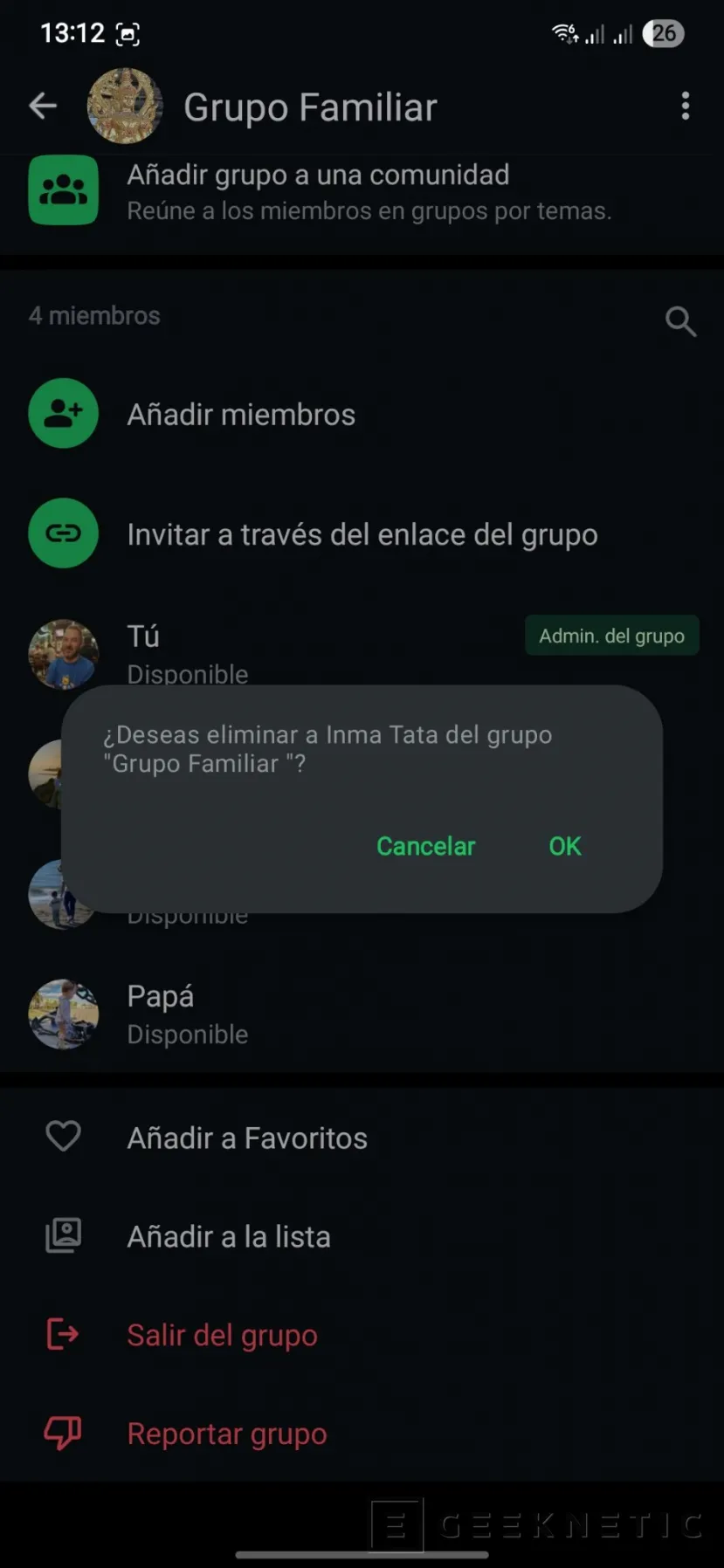Image resolution: width=724 pixels, height=1568 pixels.
Task: Tap the community icon next to Añadir grupo
Action: (63, 190)
